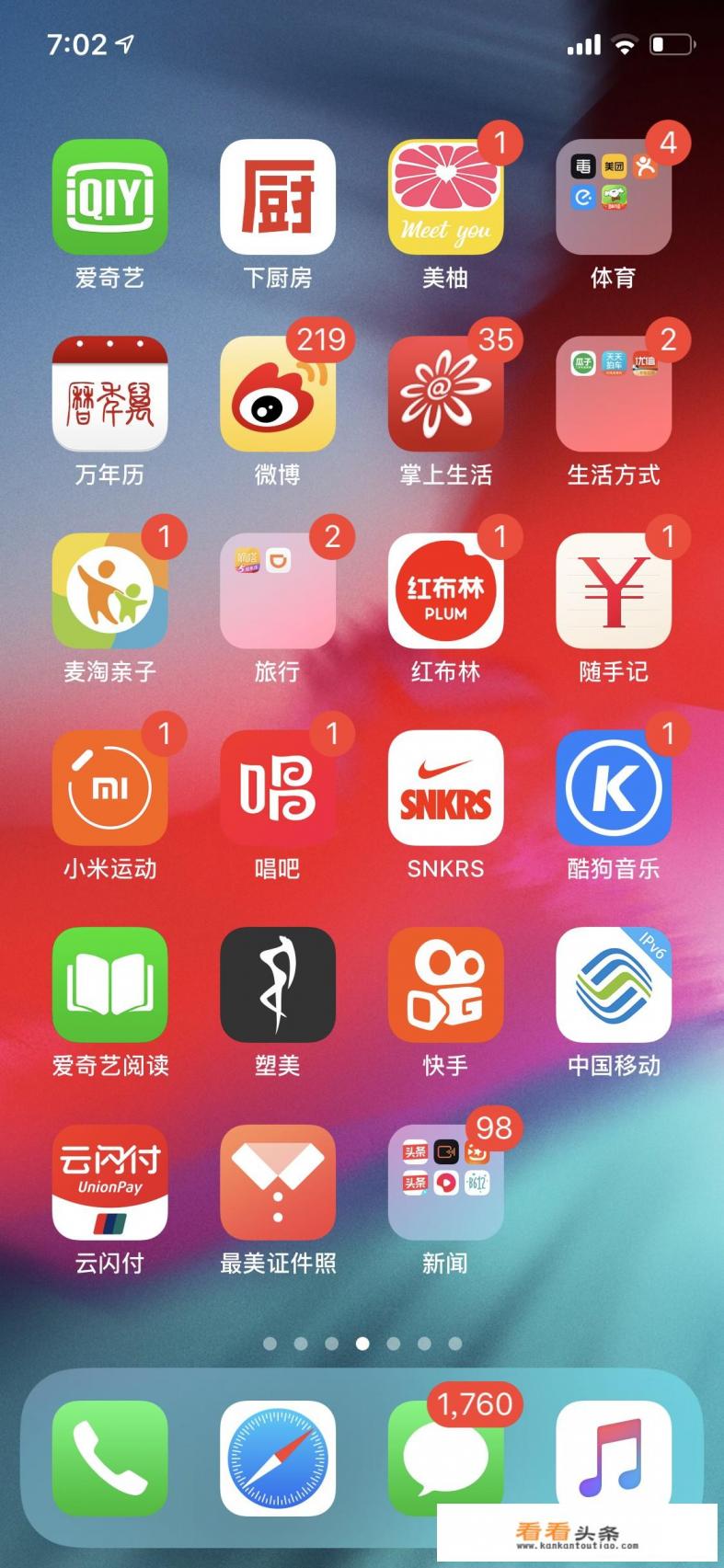Image resolution: width=724 pixels, height=1568 pixels.
Task: Open the 新闻 news folder
Action: point(445,1182)
